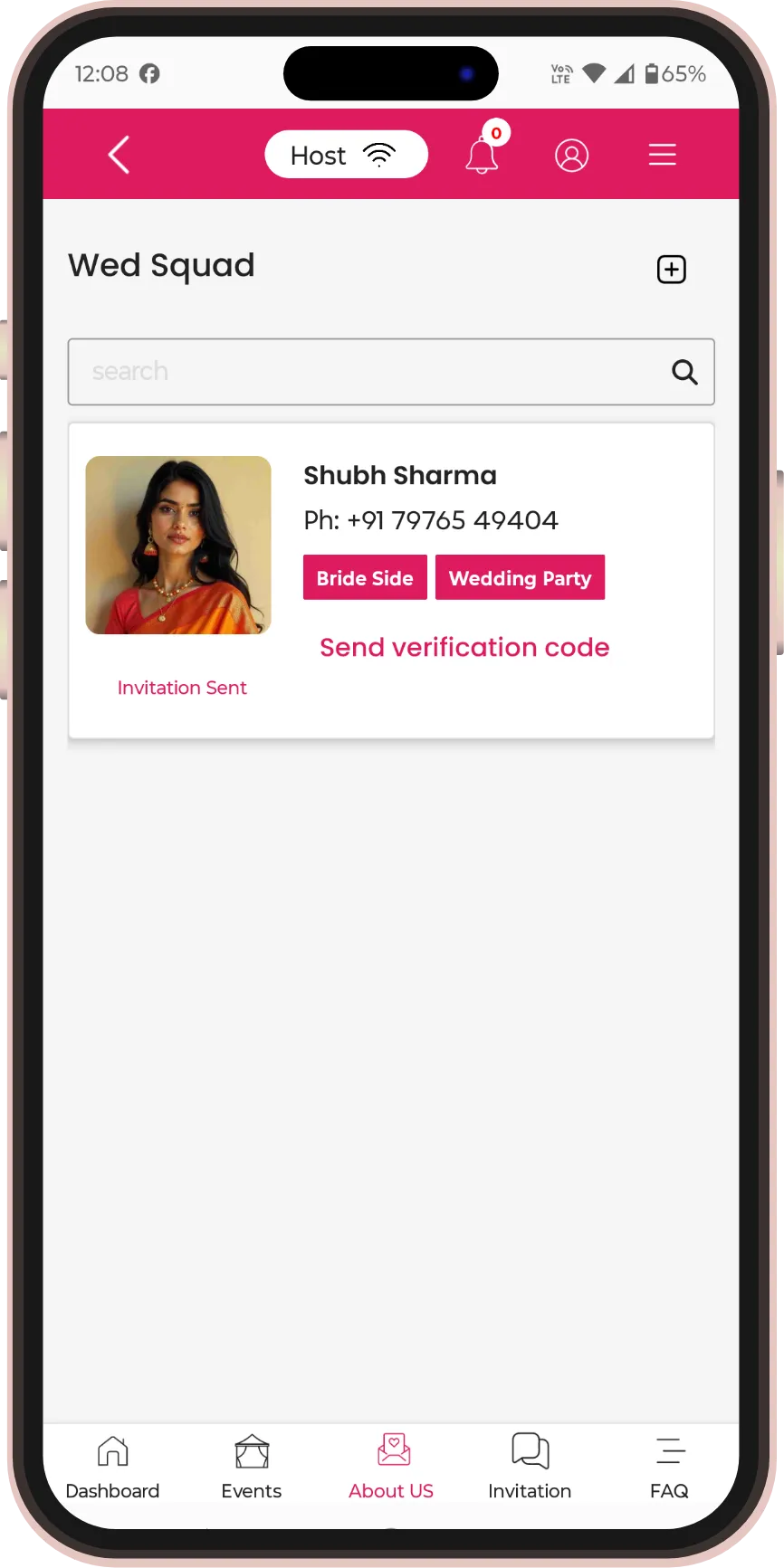Open the user profile icon
Viewport: 784px width, 1568px height.
pyautogui.click(x=571, y=155)
